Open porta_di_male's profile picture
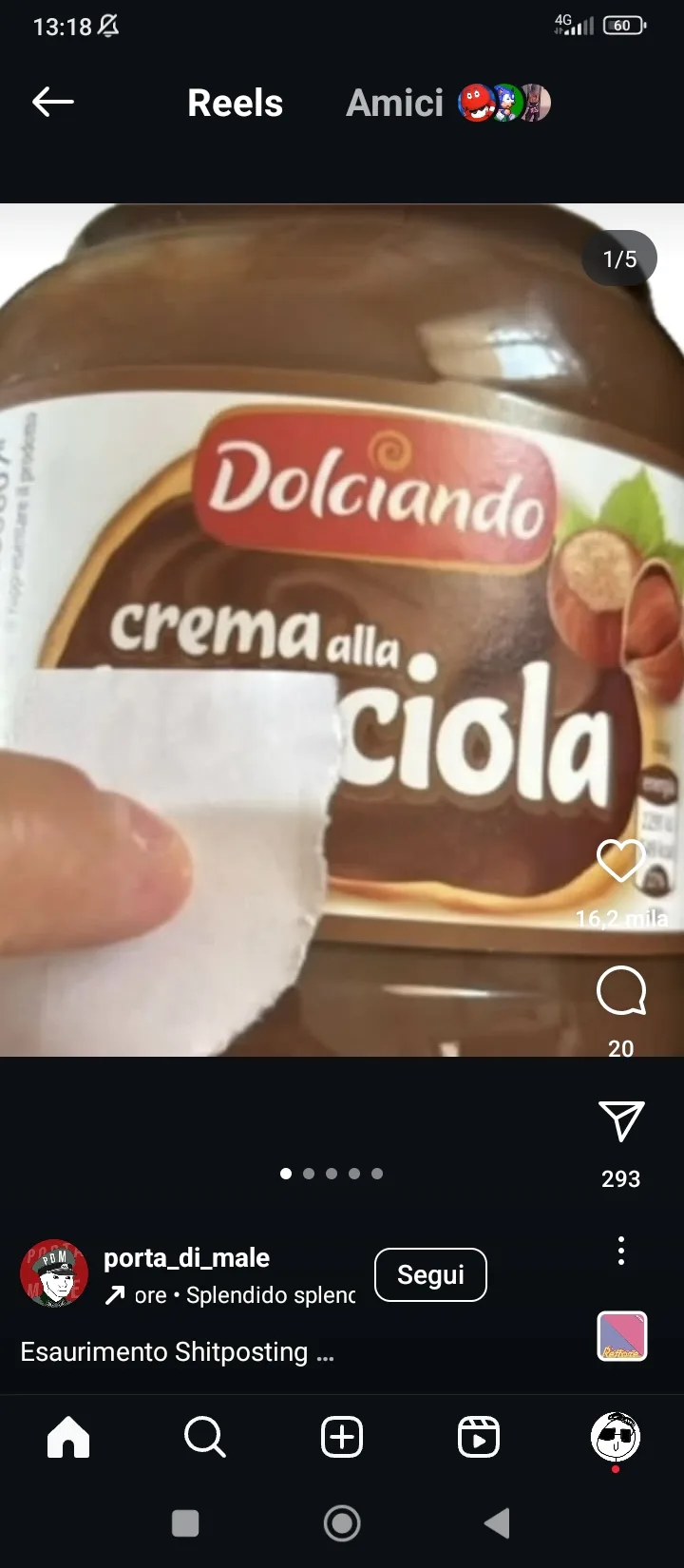The height and width of the screenshot is (1568, 684). (x=54, y=1273)
